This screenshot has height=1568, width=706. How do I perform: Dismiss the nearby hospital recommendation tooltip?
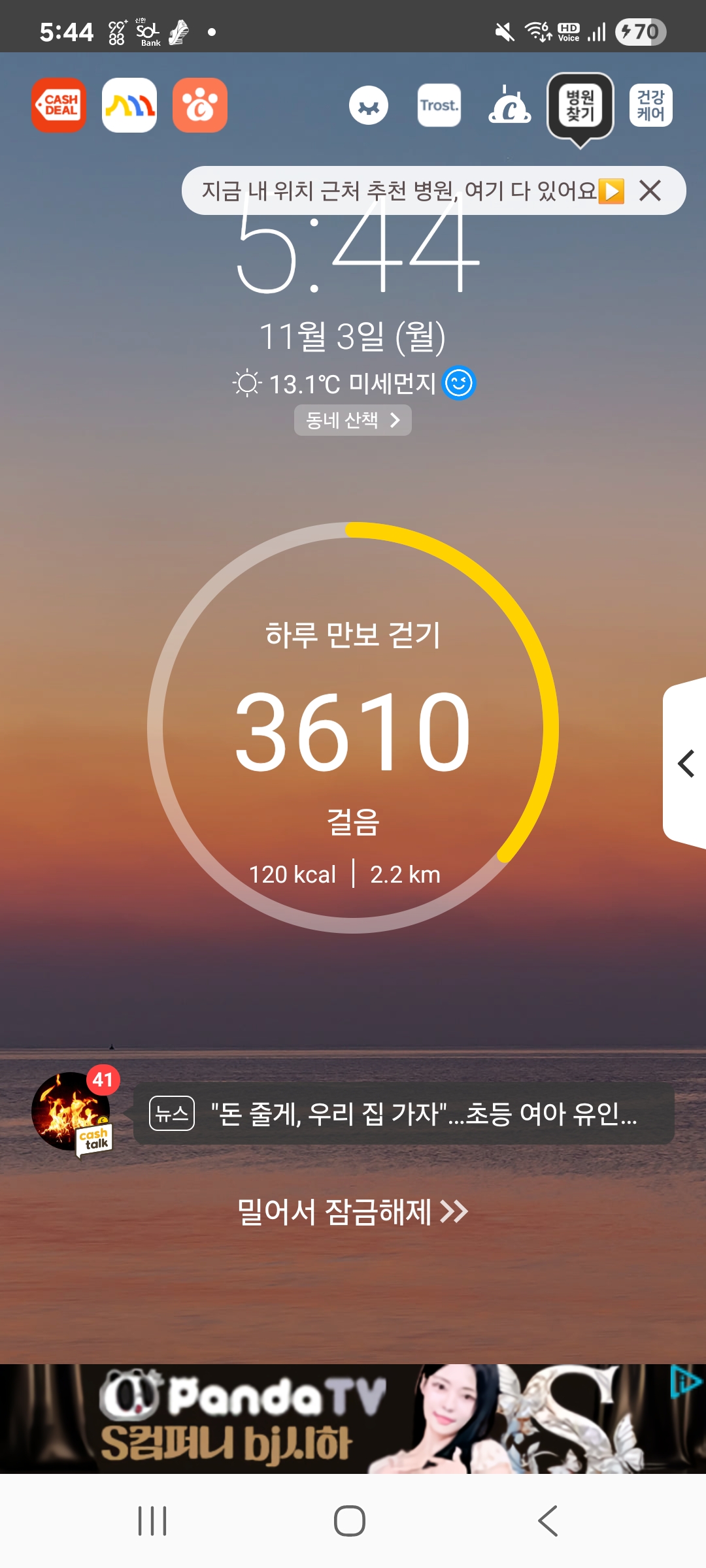click(x=650, y=191)
